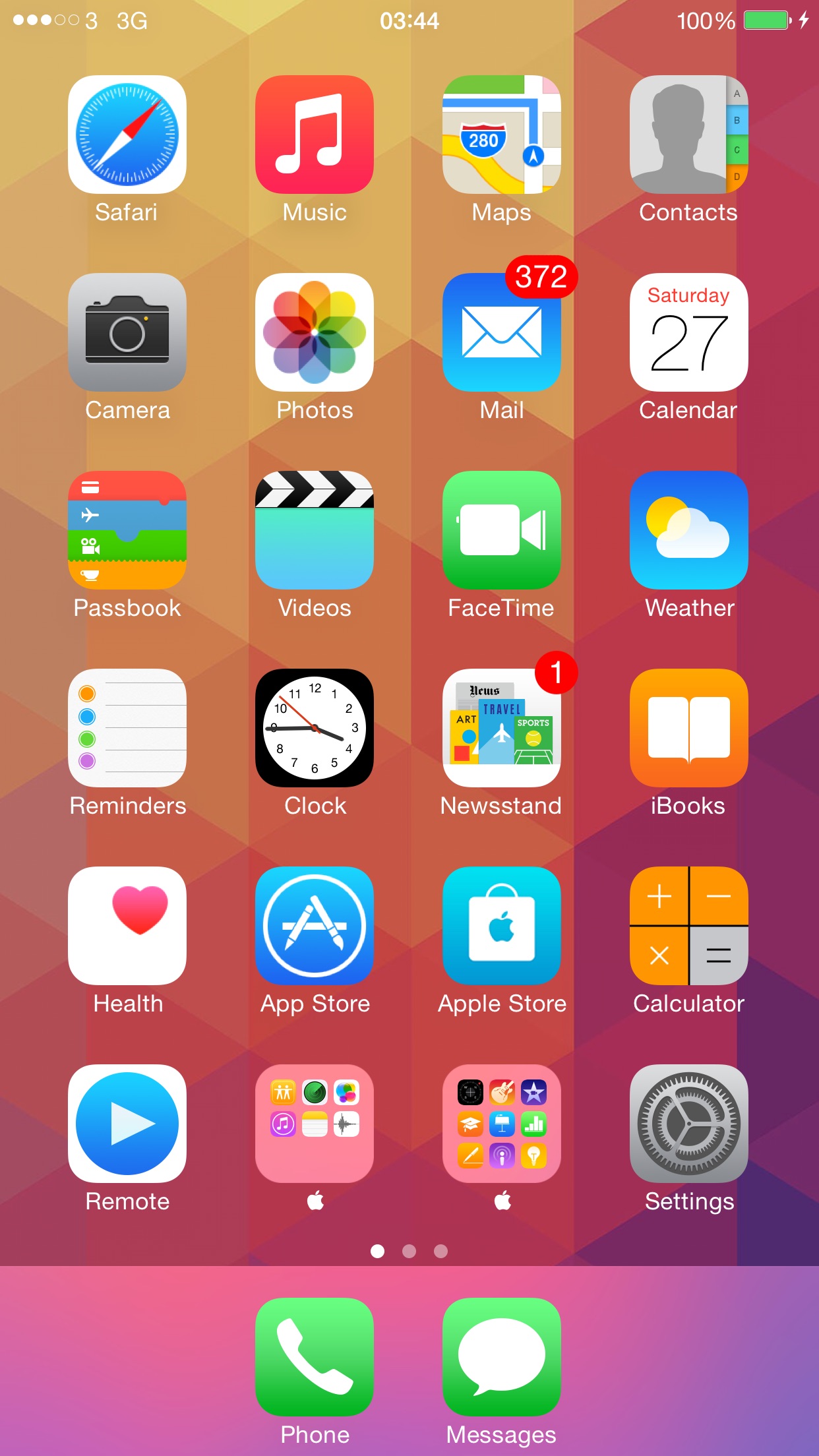This screenshot has height=1456, width=819.
Task: Open Passbook
Action: click(127, 530)
